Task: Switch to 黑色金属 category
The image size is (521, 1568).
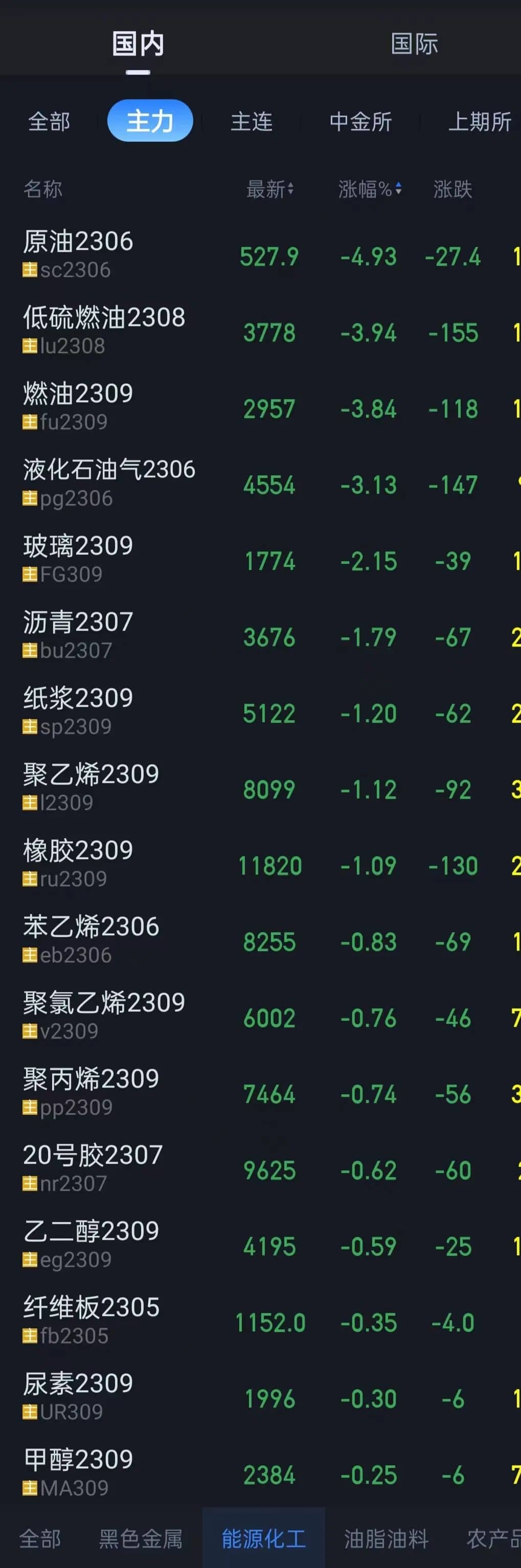Action: 141,1538
